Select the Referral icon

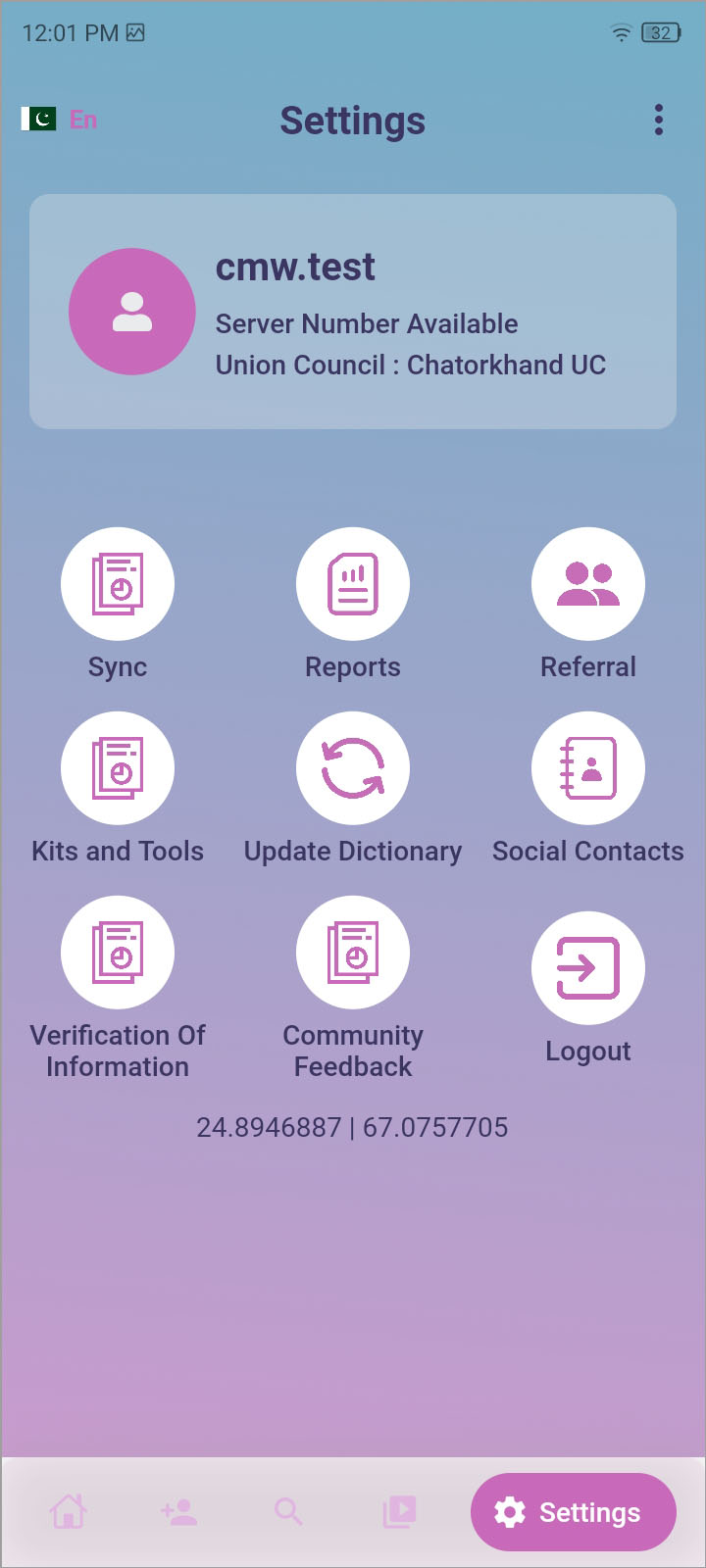pos(588,583)
